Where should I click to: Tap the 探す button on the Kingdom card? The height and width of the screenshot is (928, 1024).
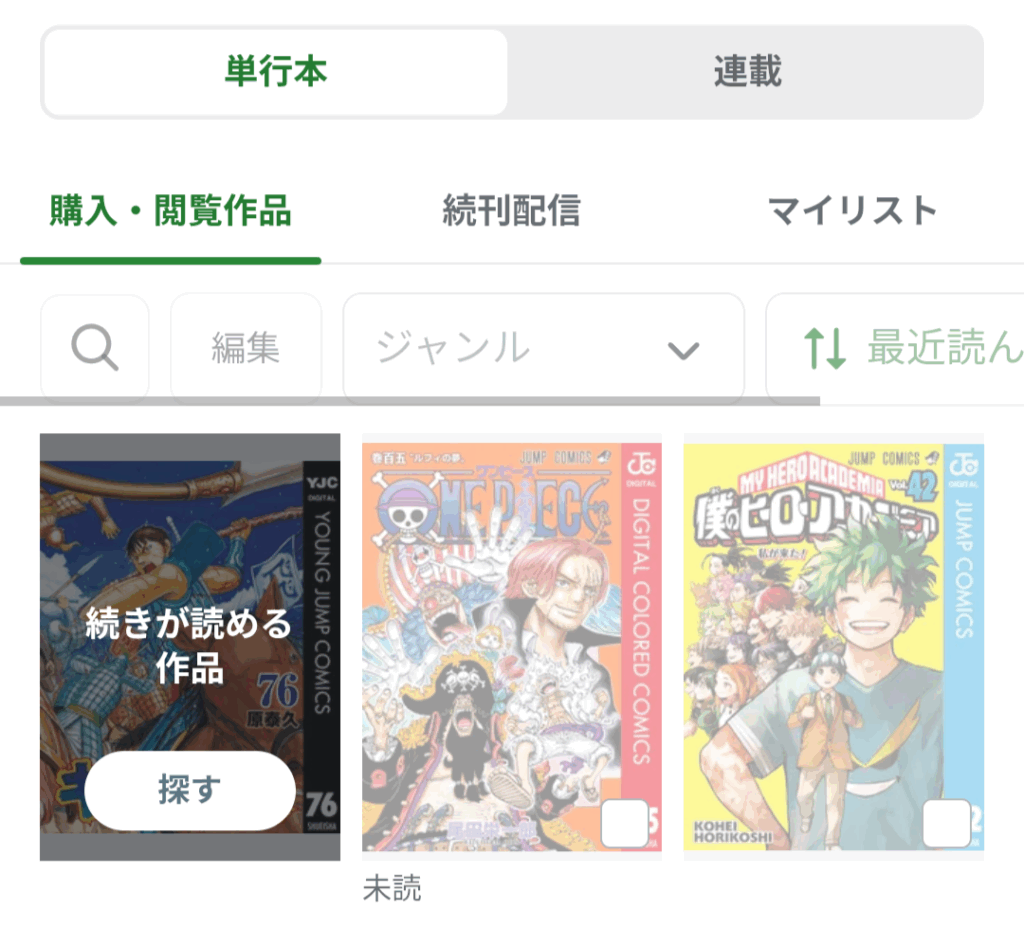click(x=189, y=790)
